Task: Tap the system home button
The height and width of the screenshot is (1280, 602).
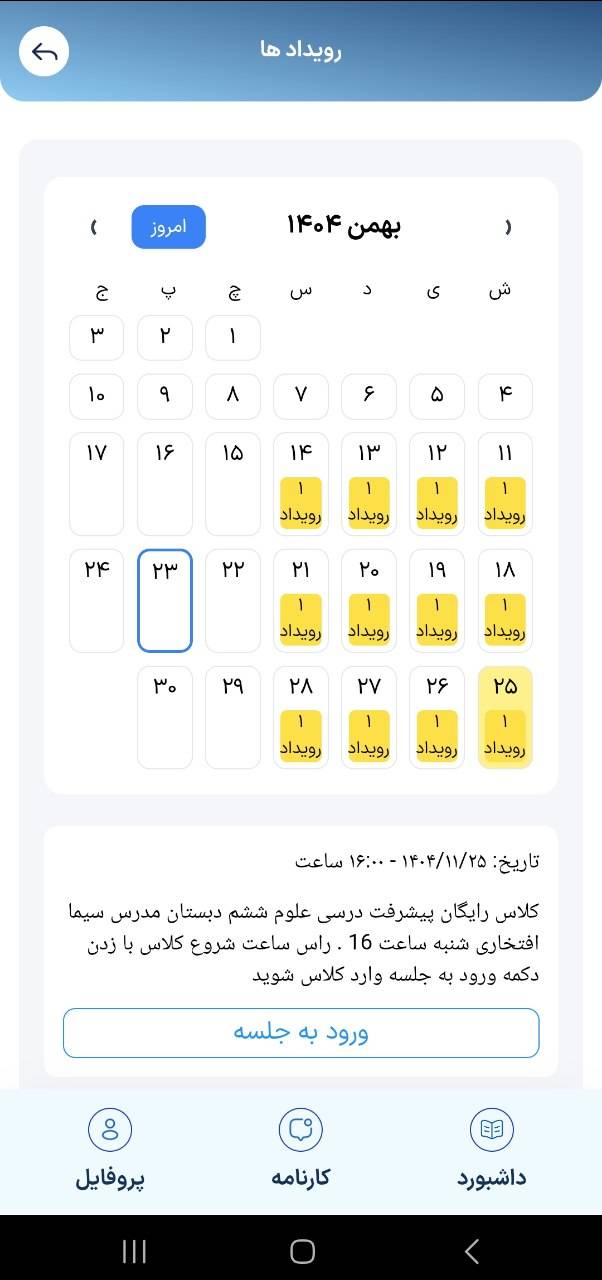Action: [x=302, y=1251]
